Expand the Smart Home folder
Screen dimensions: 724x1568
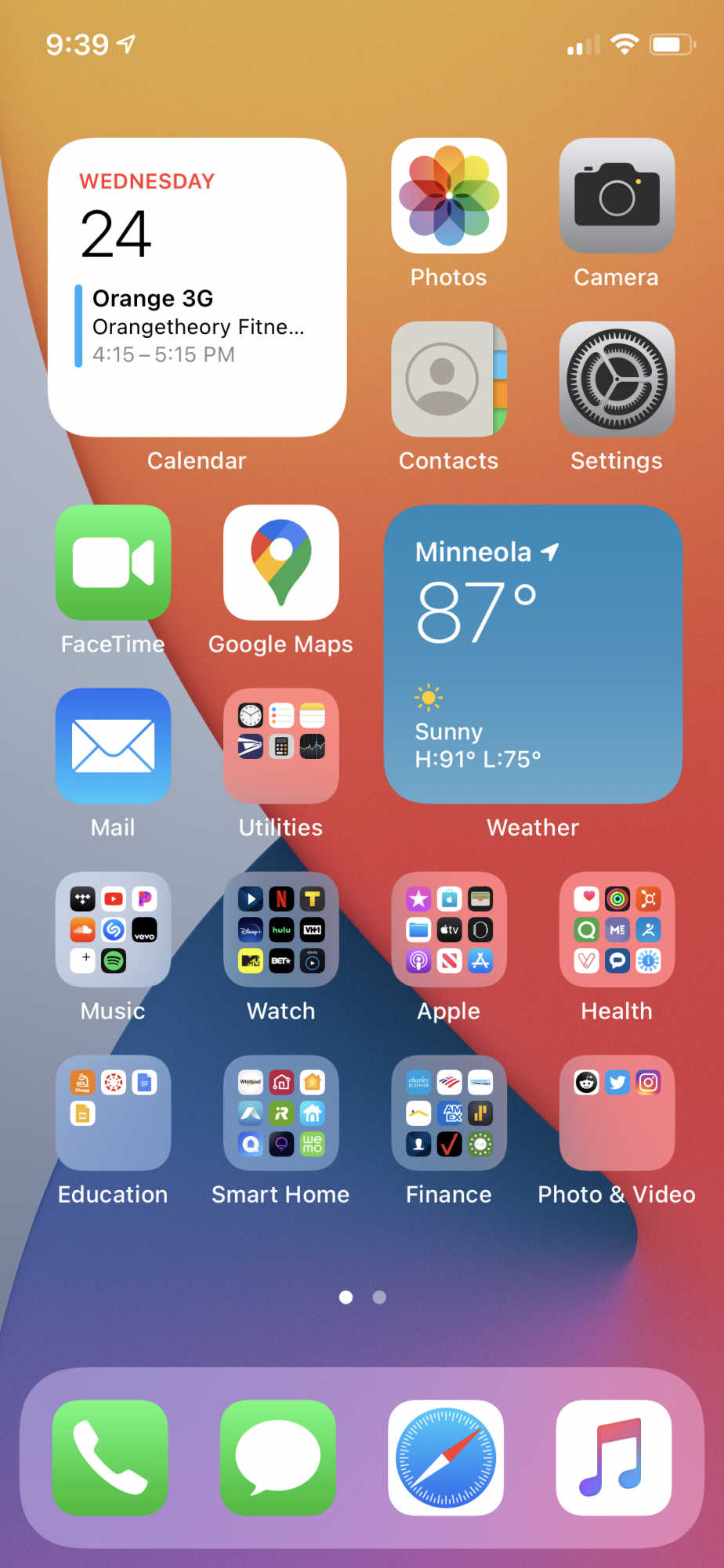coord(281,1113)
